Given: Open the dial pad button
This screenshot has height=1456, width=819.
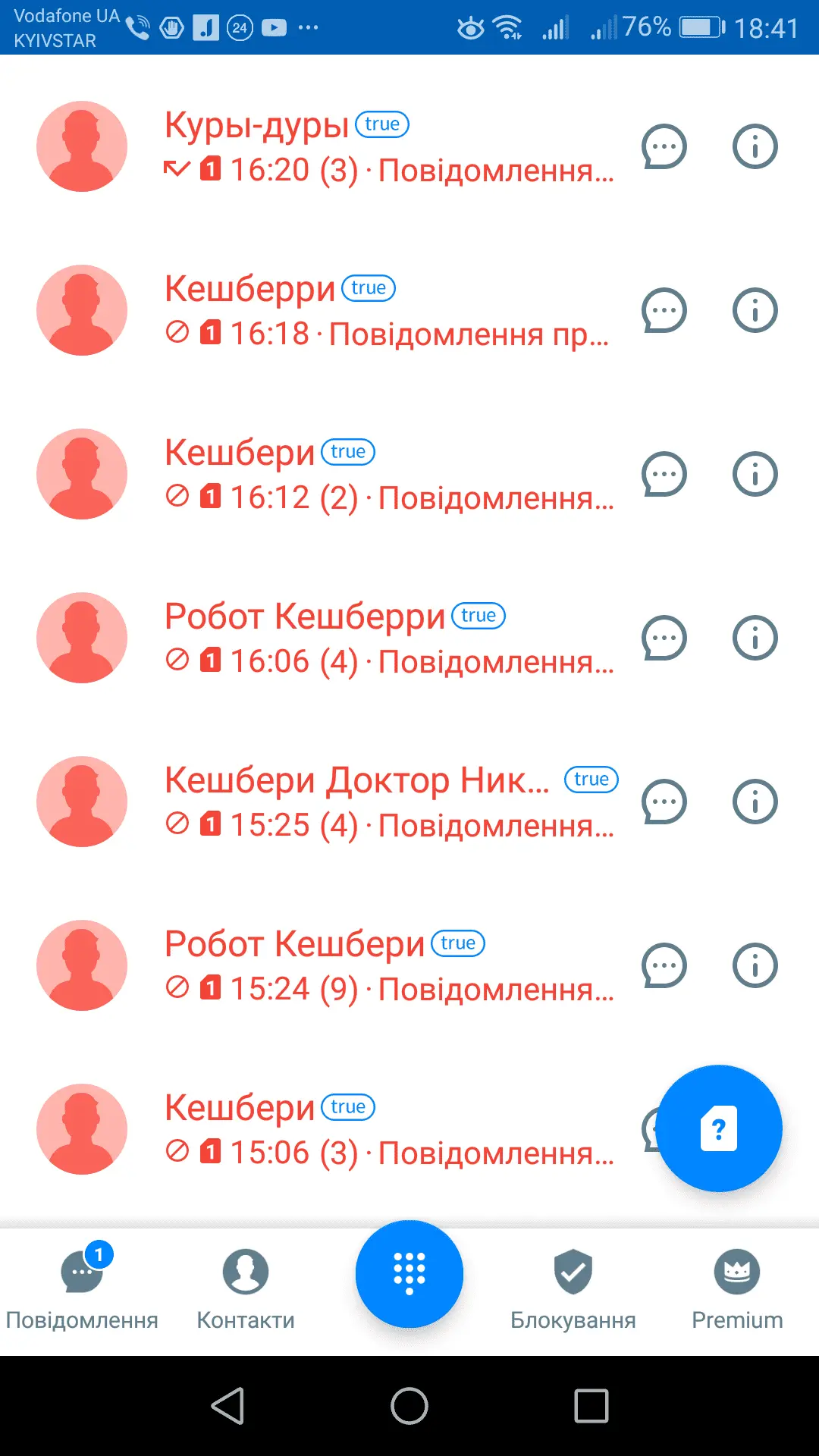Looking at the screenshot, I should click(x=409, y=1274).
